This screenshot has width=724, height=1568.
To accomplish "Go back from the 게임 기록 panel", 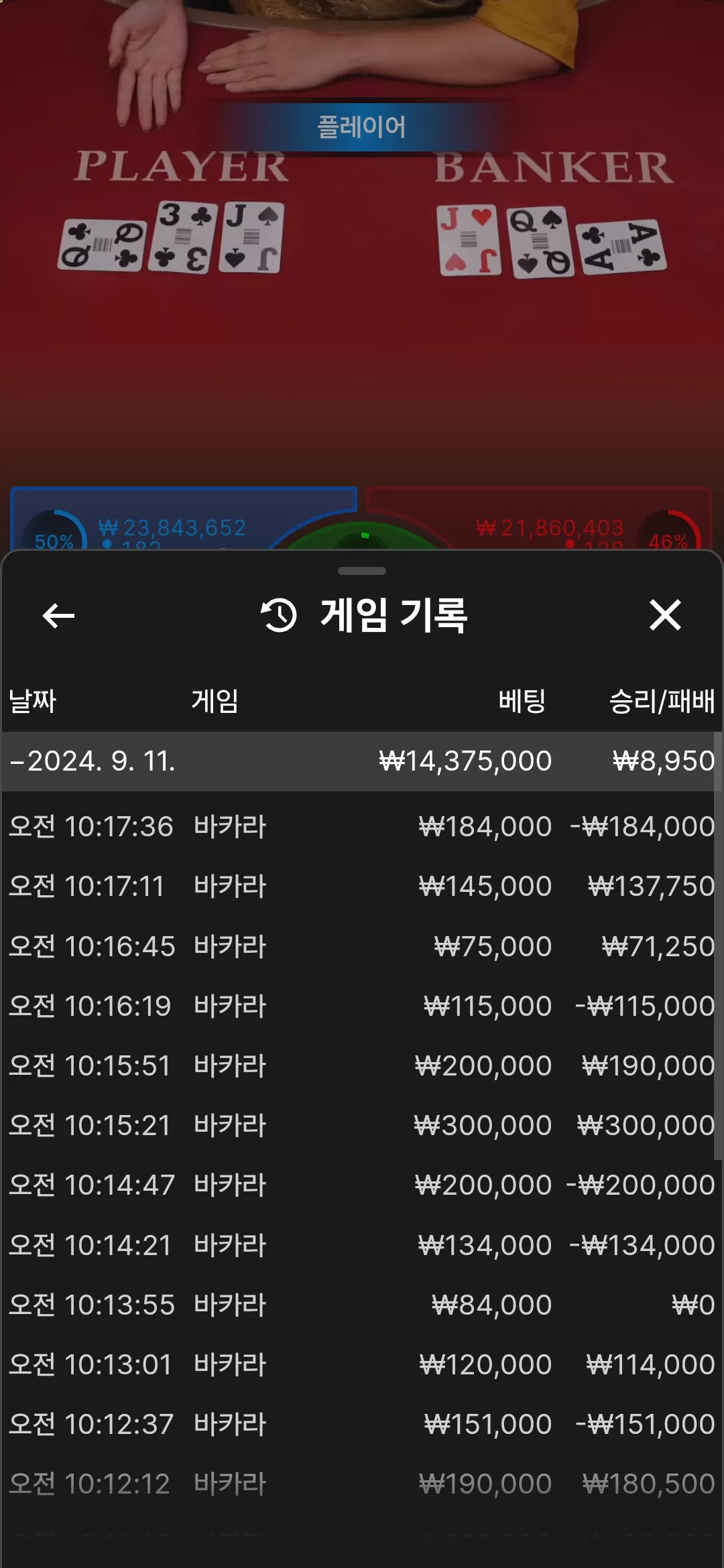I will coord(58,615).
